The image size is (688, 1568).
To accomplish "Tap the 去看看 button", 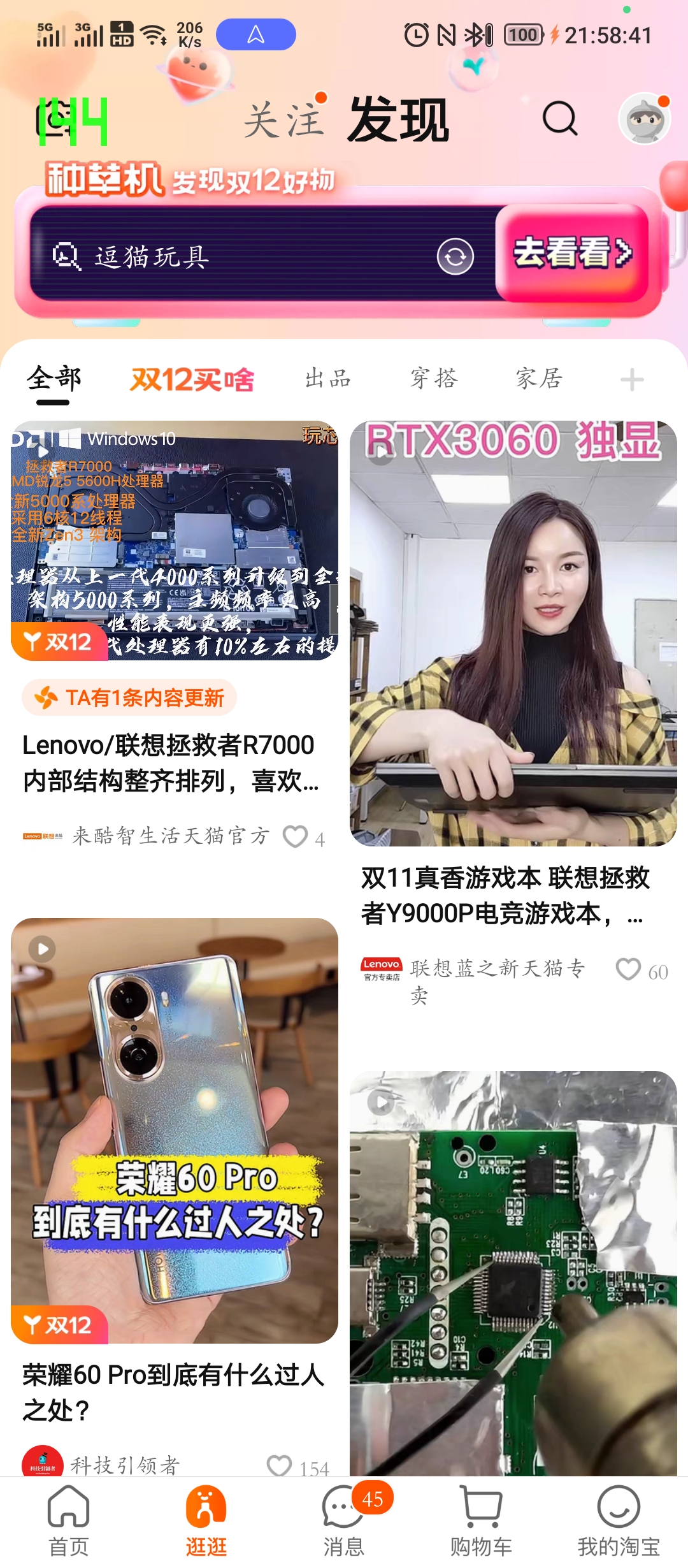I will (572, 253).
